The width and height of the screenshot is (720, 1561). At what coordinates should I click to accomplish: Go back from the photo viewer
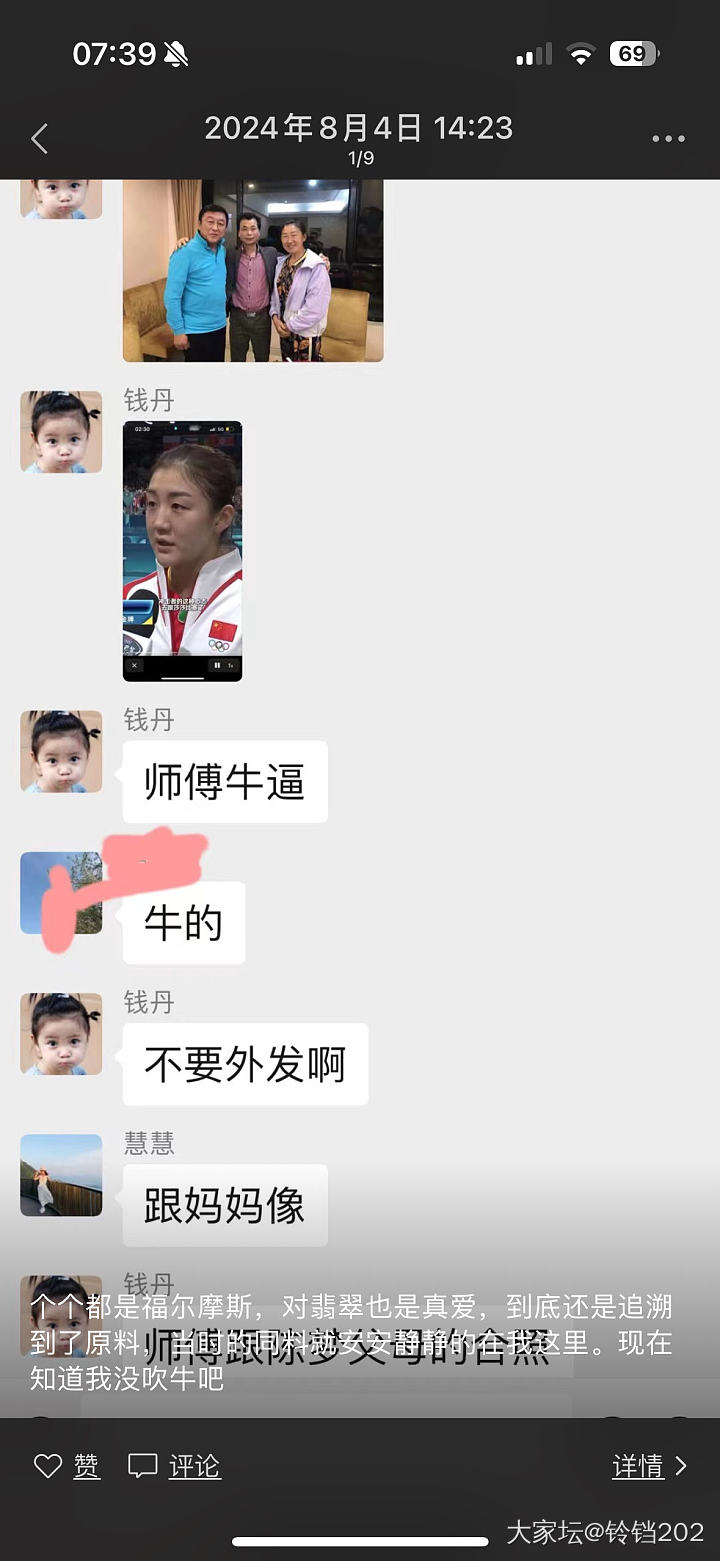pyautogui.click(x=39, y=138)
